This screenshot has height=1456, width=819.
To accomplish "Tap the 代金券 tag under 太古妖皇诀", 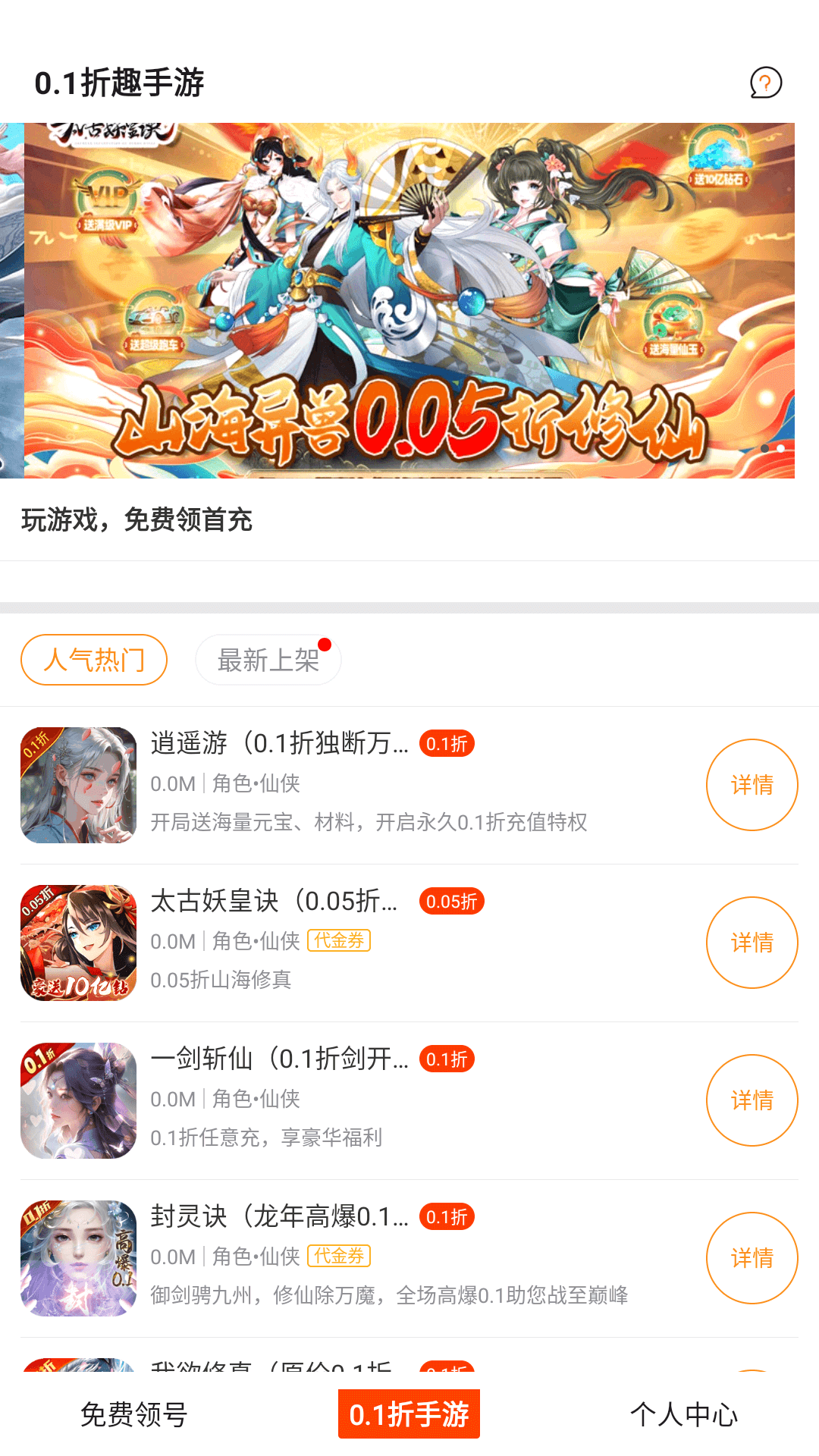I will [x=341, y=941].
